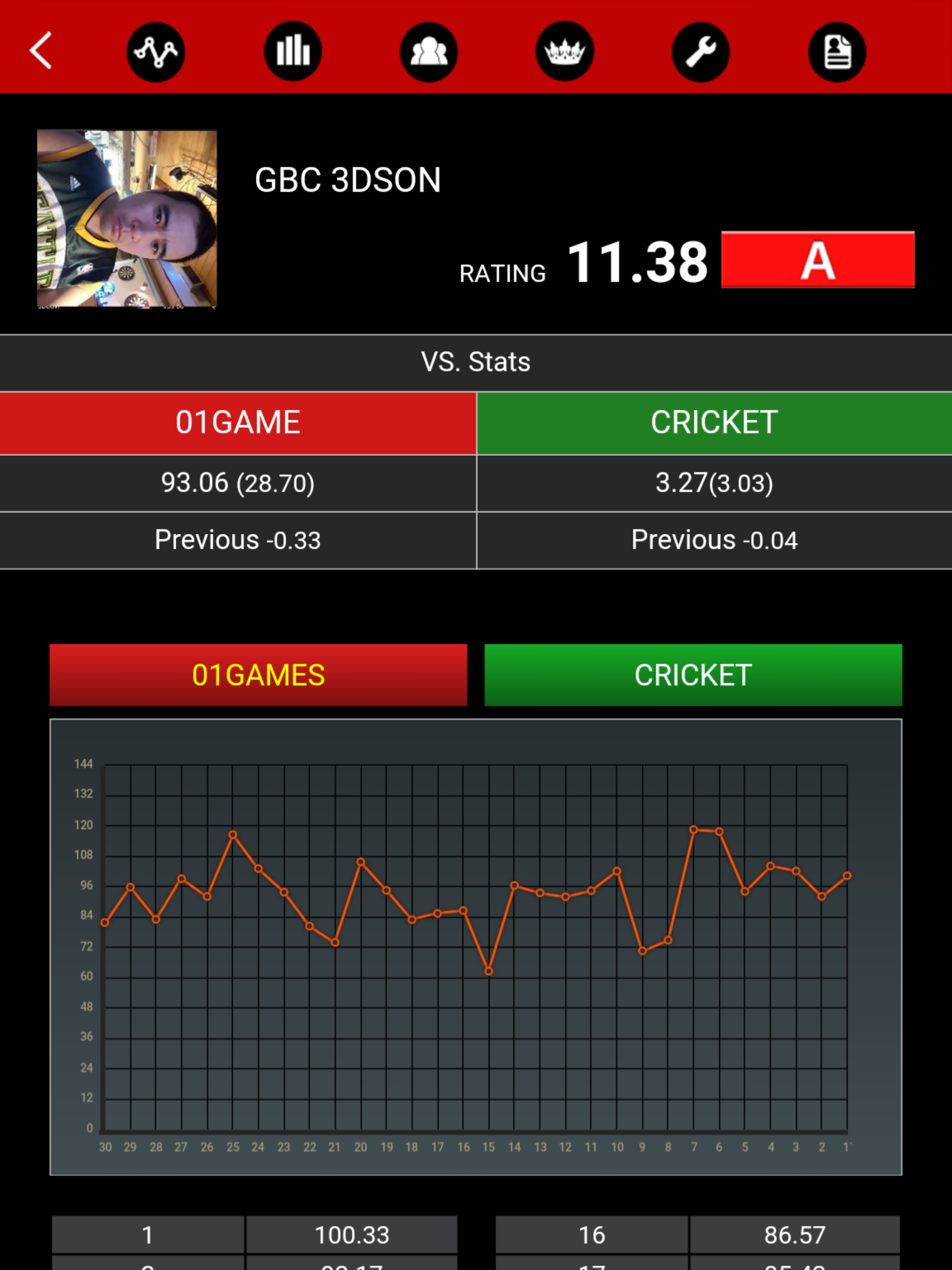Go back using the arrow
Viewport: 952px width, 1270px height.
pyautogui.click(x=41, y=51)
